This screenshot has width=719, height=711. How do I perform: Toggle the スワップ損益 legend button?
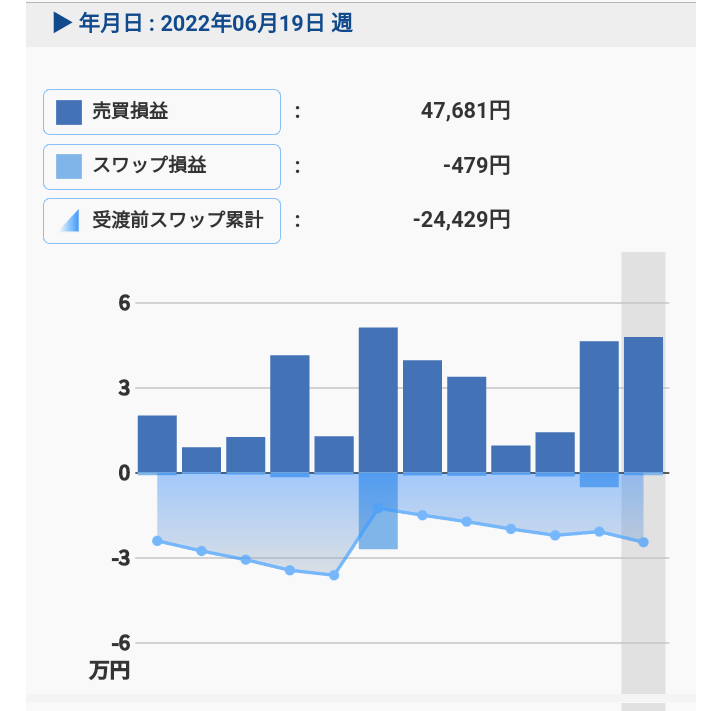[x=161, y=166]
